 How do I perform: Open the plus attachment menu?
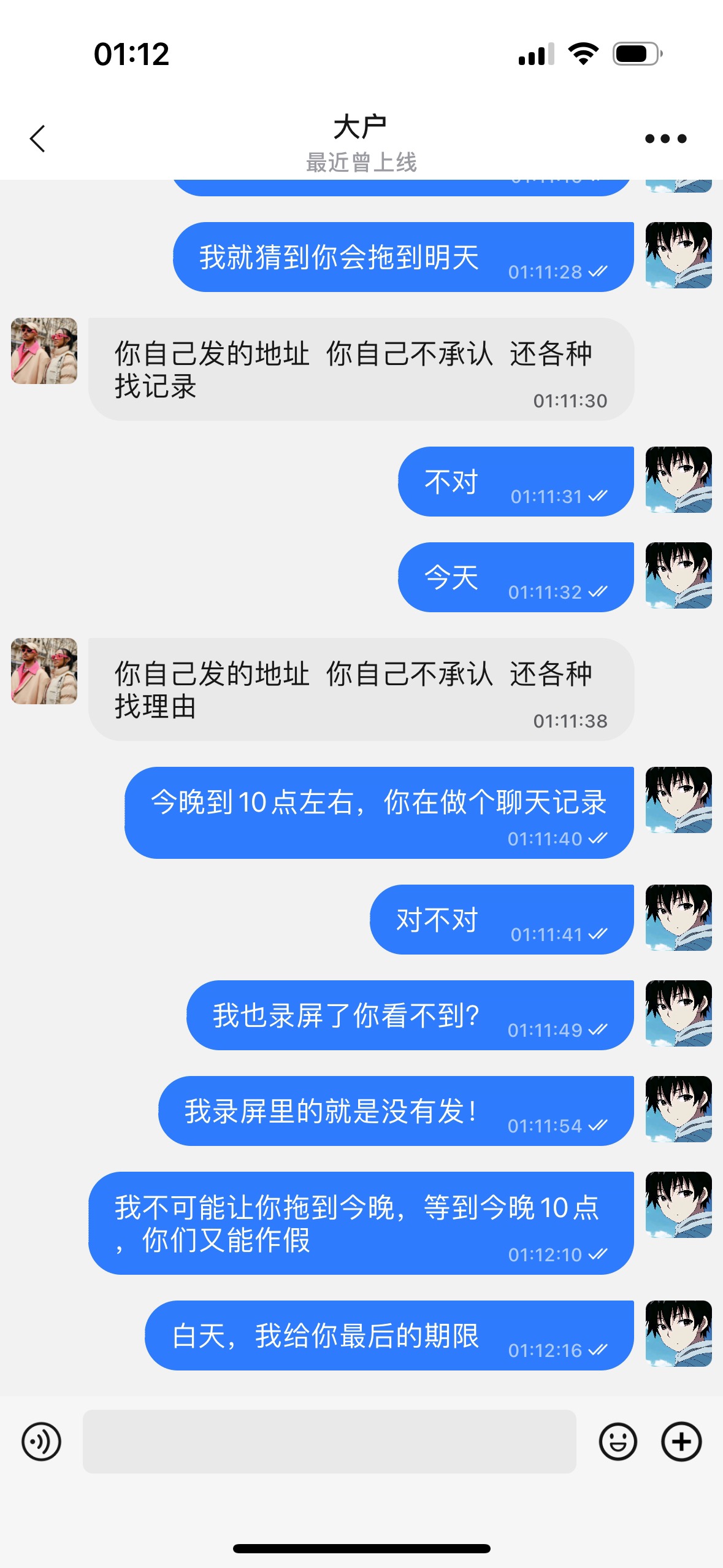point(681,1441)
